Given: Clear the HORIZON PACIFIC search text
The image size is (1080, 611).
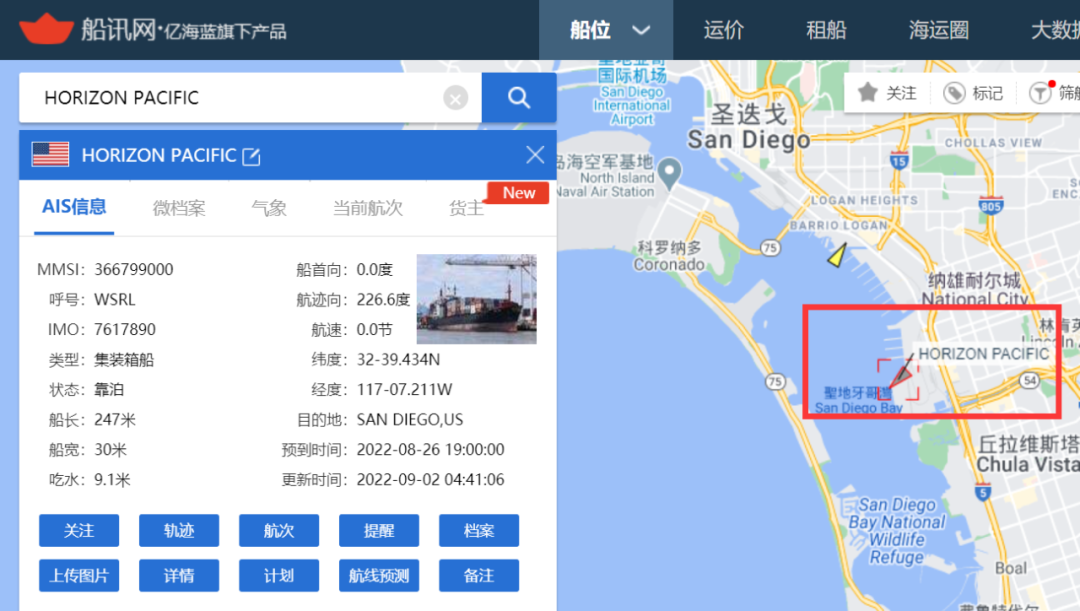Looking at the screenshot, I should coord(455,98).
